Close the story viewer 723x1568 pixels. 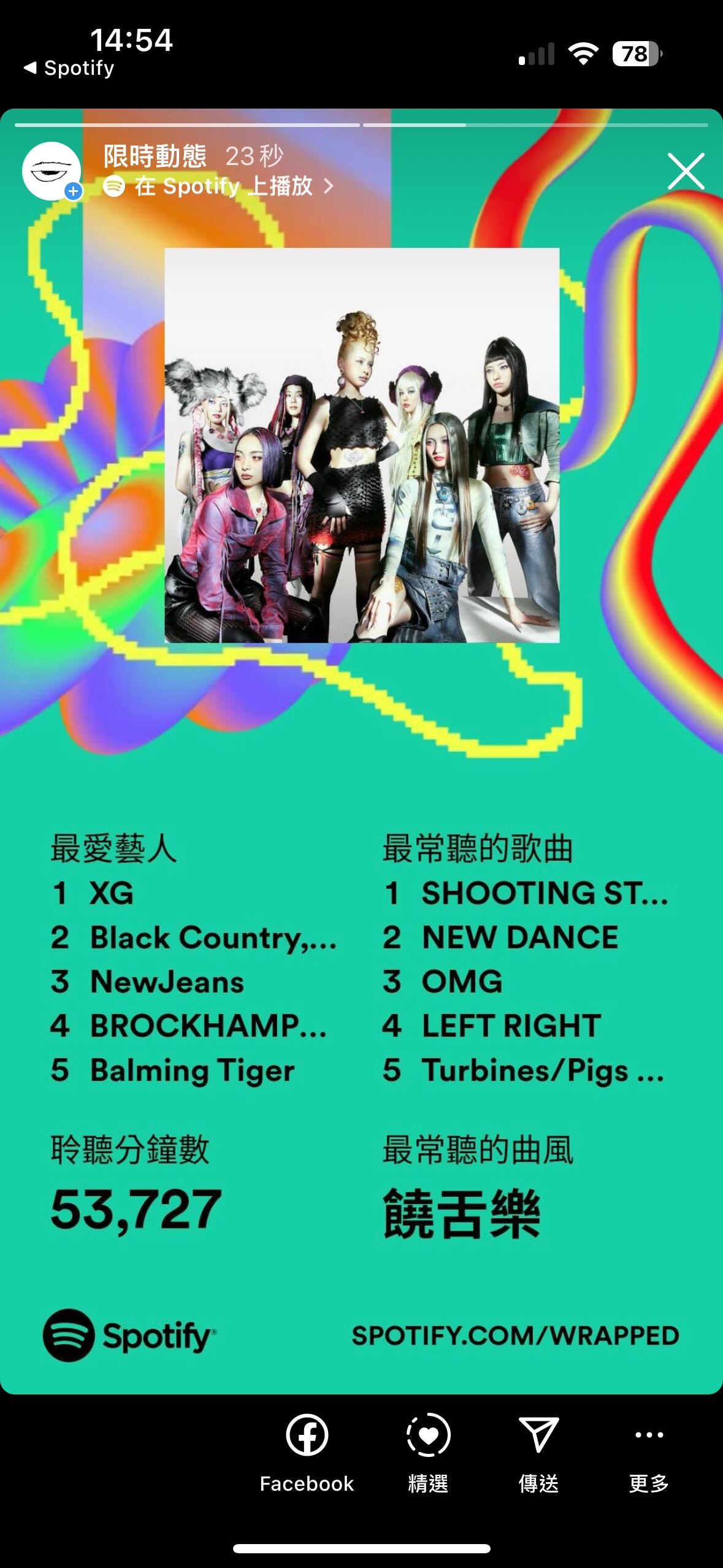(x=686, y=171)
